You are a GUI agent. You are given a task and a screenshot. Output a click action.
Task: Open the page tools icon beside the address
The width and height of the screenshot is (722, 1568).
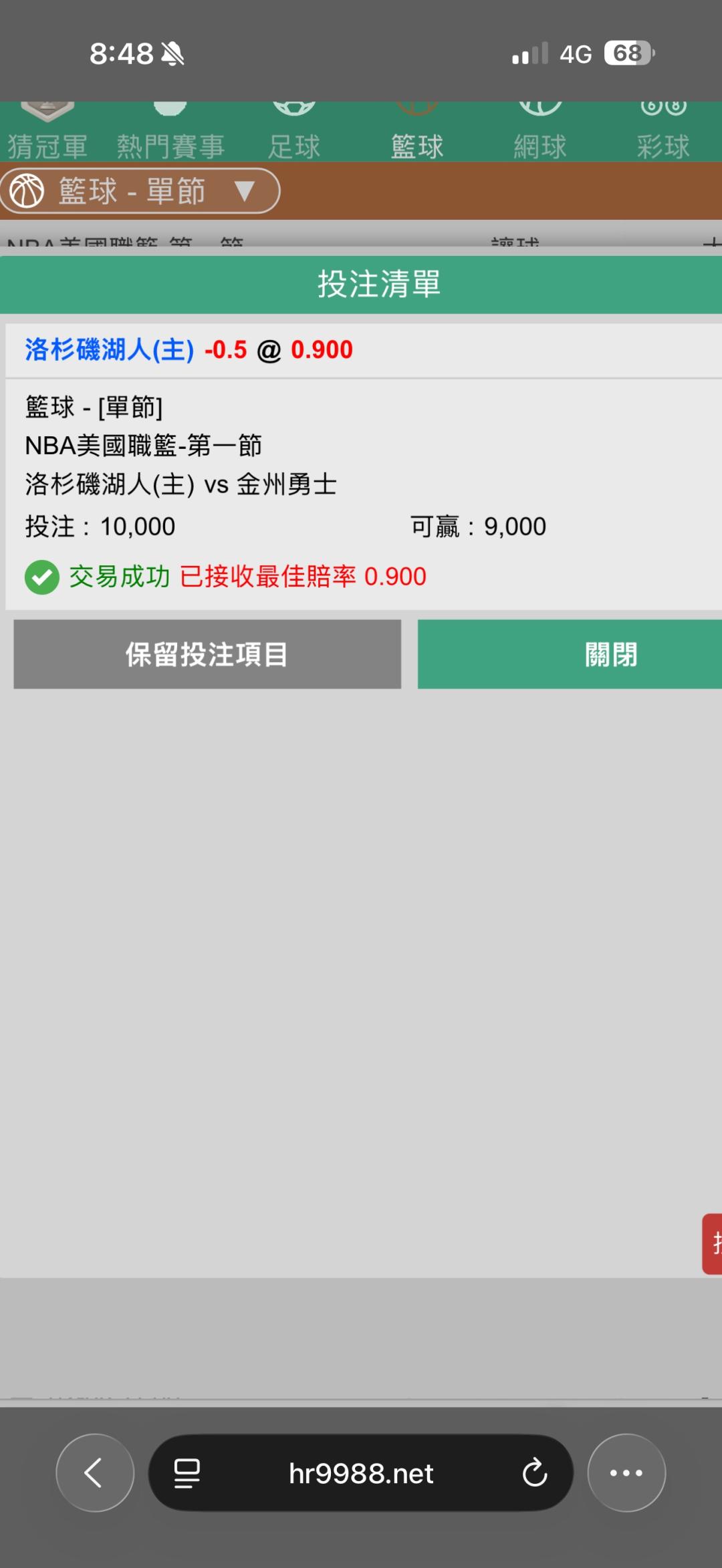coord(187,1472)
